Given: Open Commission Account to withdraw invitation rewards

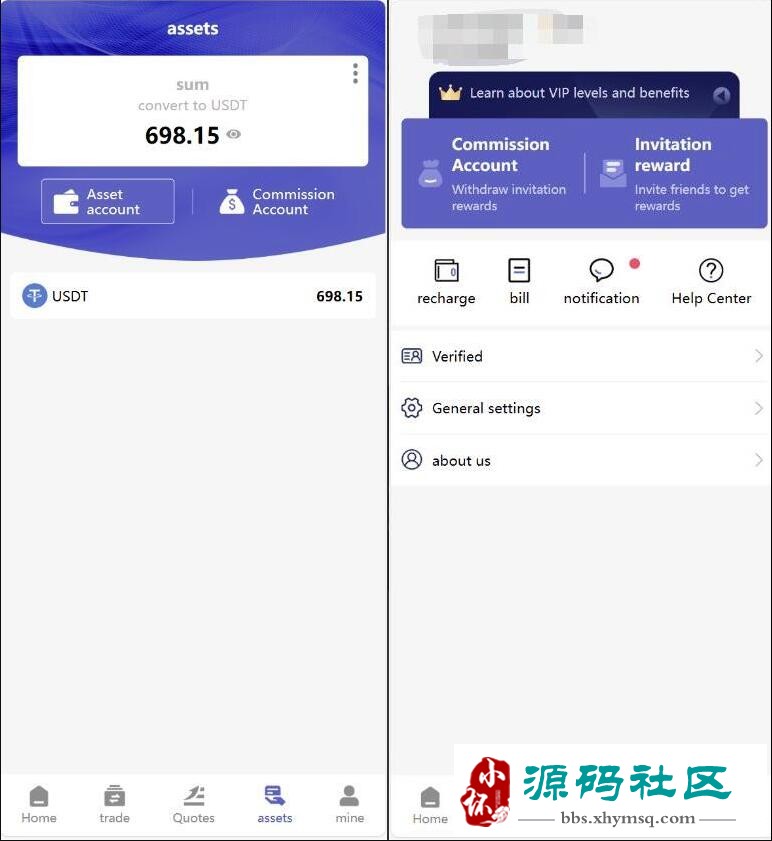Looking at the screenshot, I should click(x=492, y=174).
